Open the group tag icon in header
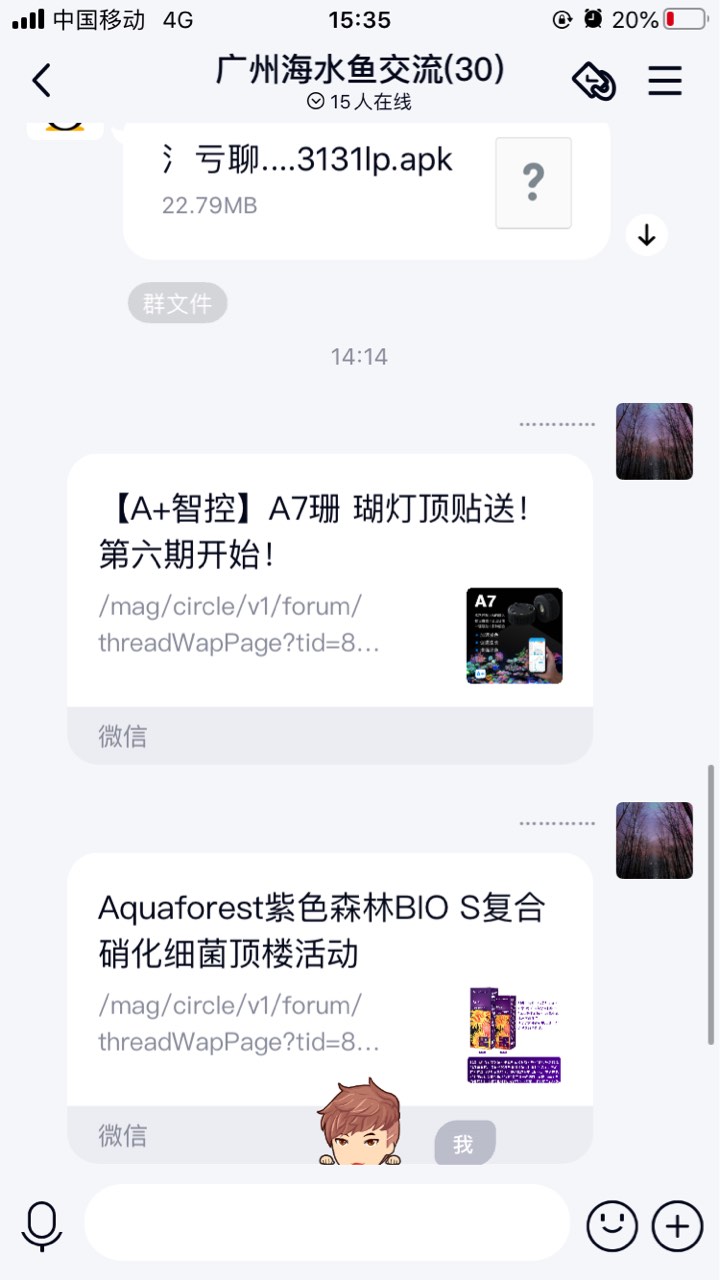This screenshot has height=1280, width=720. coord(593,81)
